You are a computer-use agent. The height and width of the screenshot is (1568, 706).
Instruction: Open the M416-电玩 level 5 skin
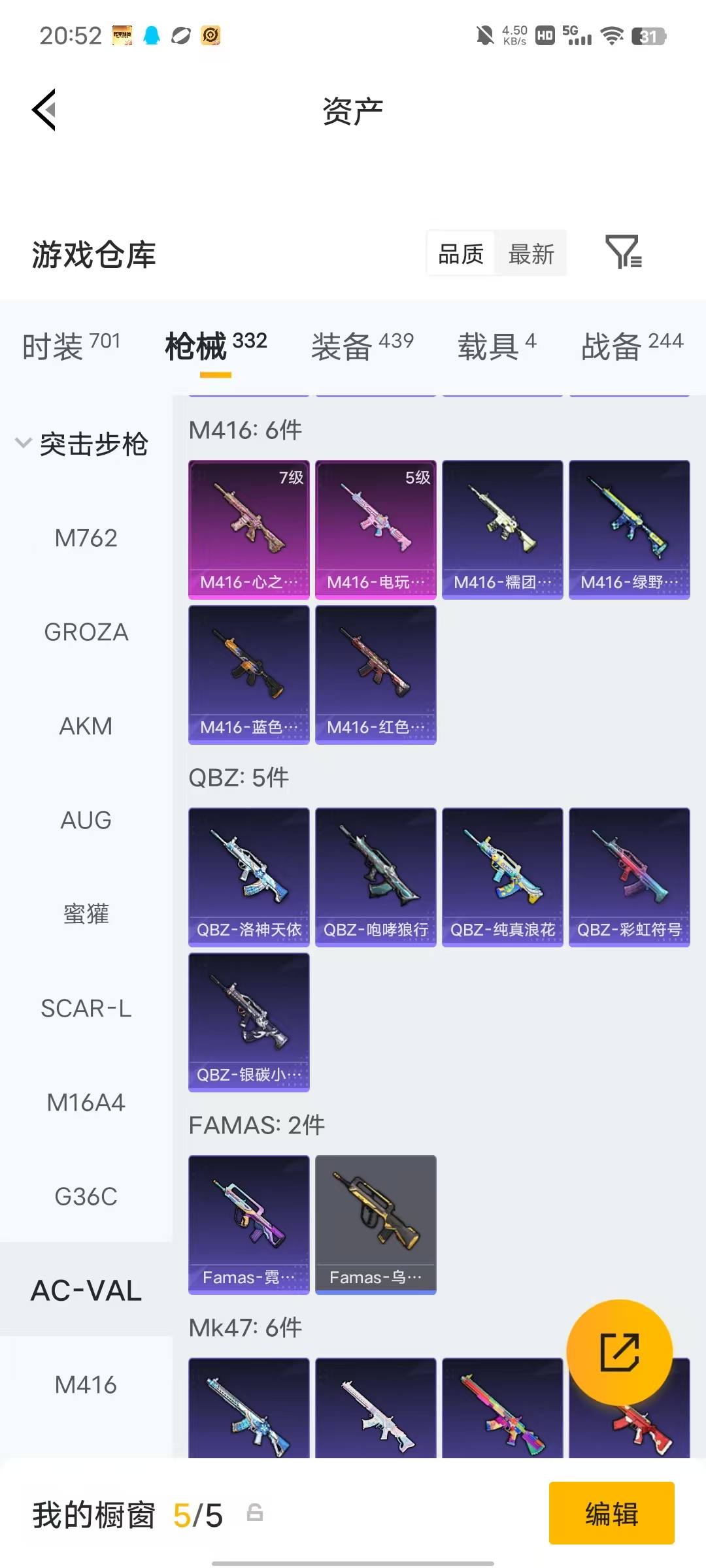point(375,529)
